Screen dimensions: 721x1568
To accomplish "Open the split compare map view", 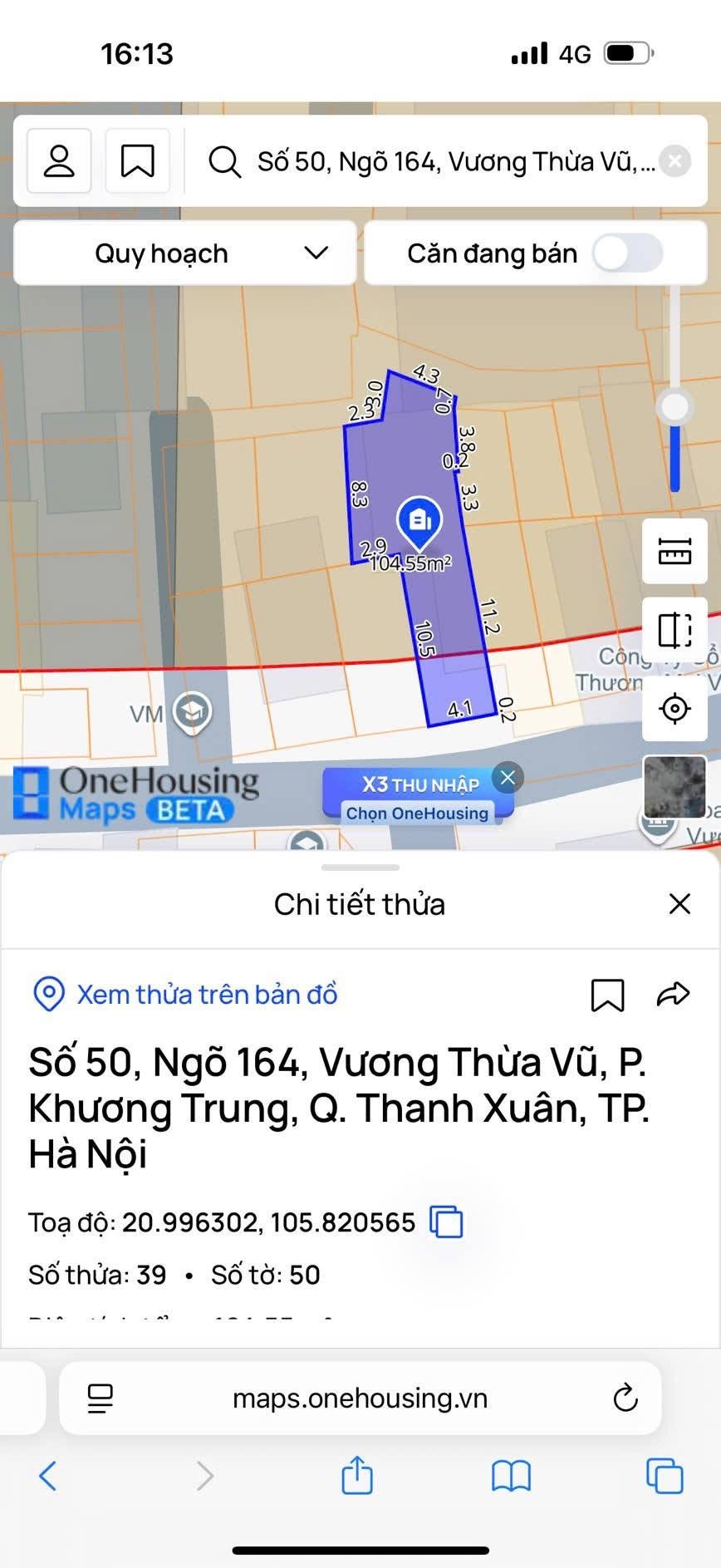I will [674, 630].
